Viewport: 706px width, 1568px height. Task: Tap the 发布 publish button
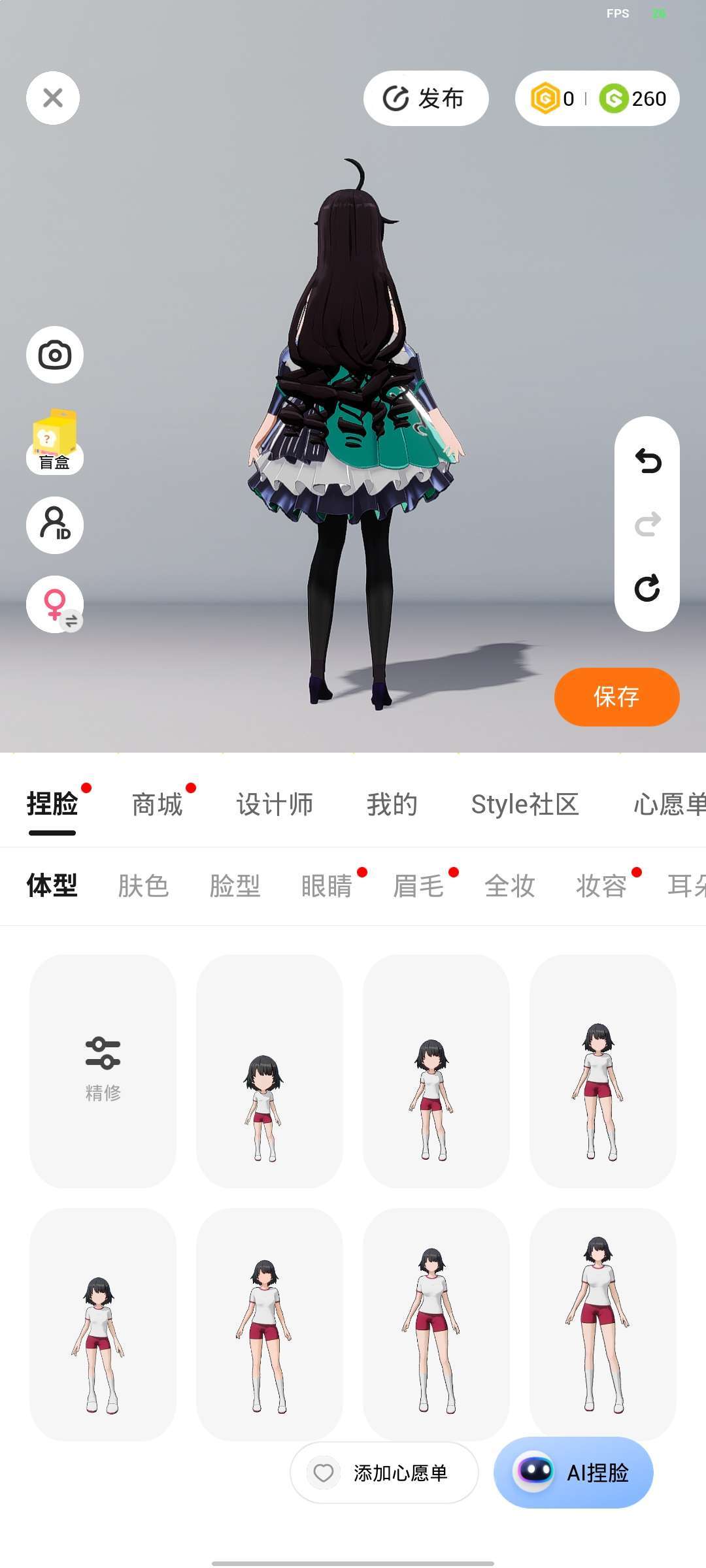(426, 99)
